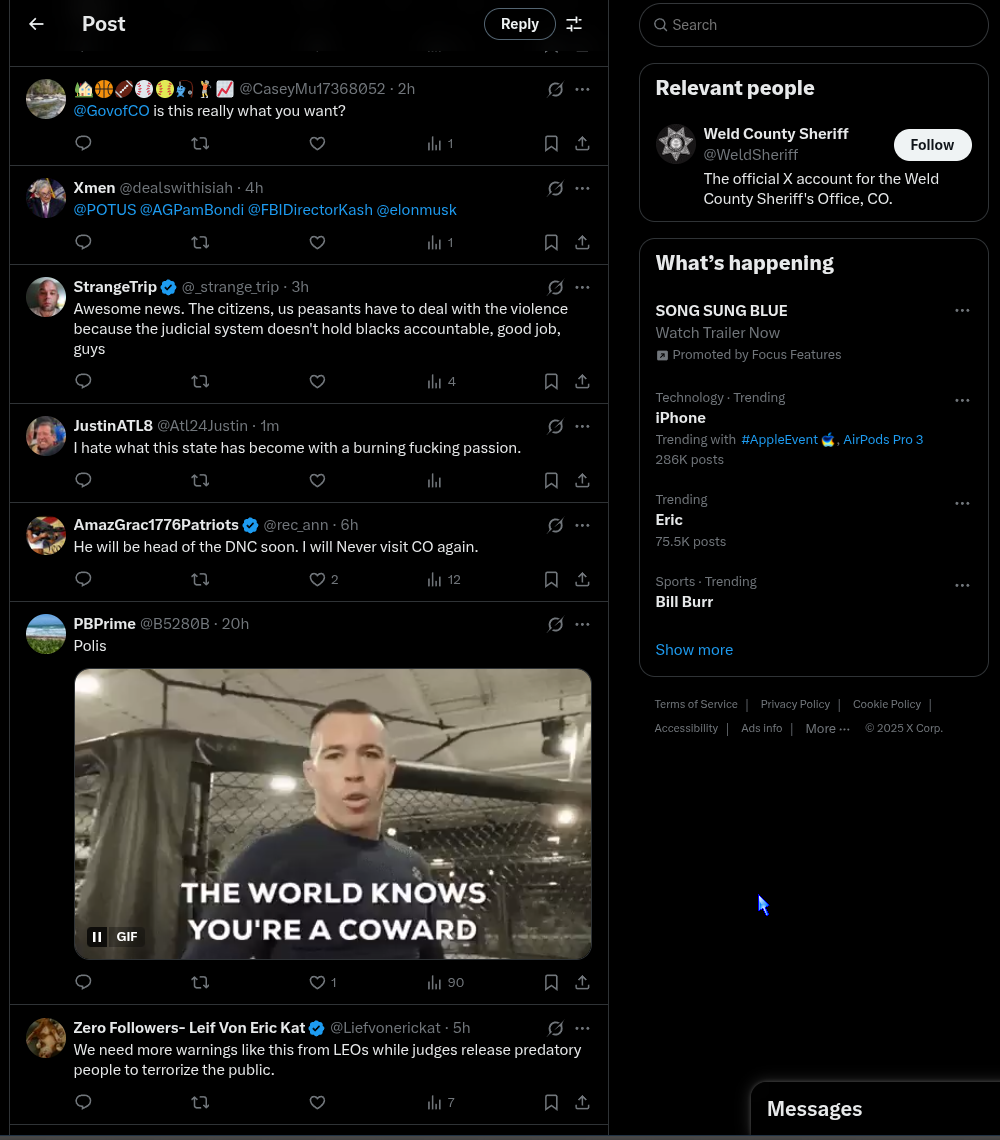Screen dimensions: 1000x1140
Task: Open the Terms of Service link
Action: [x=695, y=704]
